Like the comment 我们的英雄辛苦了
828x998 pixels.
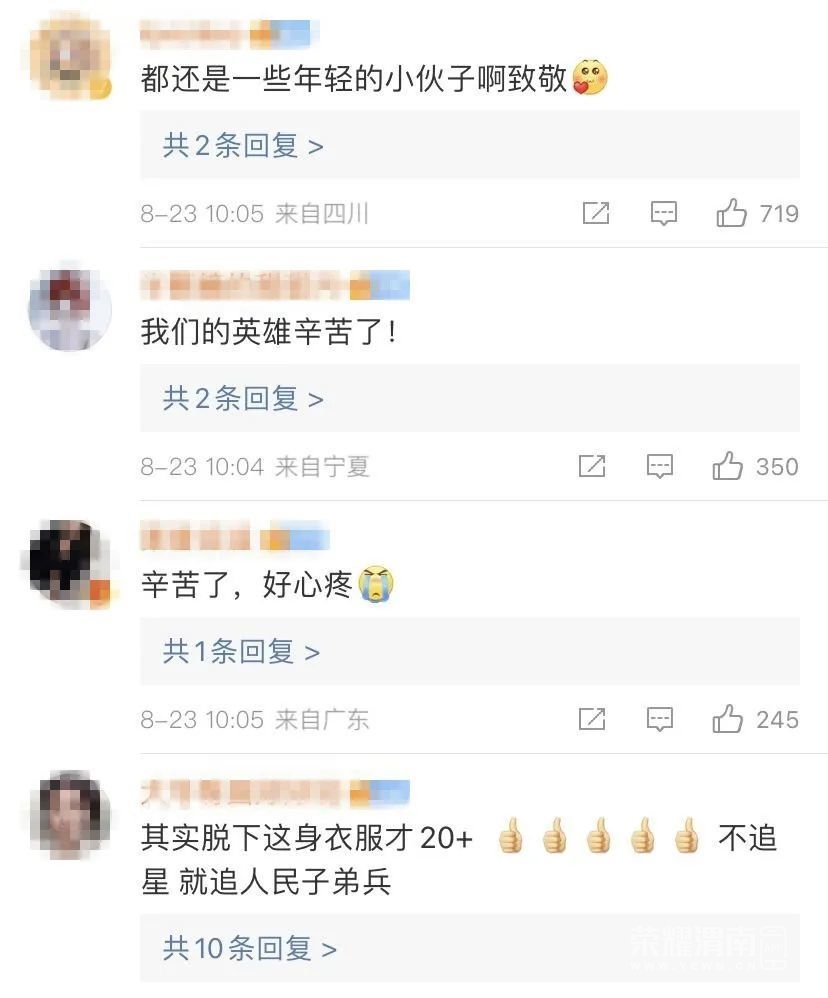tap(728, 466)
